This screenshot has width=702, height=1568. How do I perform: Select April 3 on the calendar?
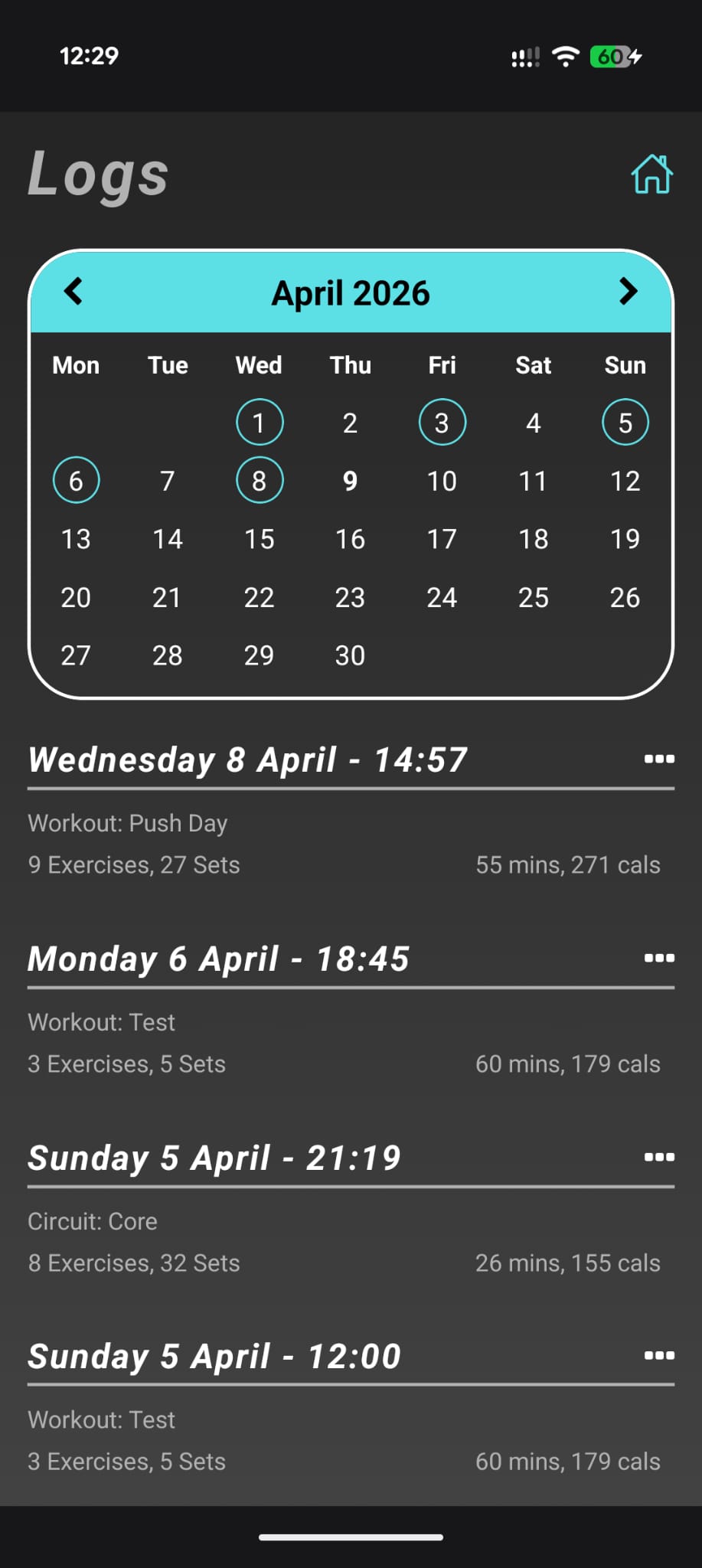pyautogui.click(x=442, y=423)
